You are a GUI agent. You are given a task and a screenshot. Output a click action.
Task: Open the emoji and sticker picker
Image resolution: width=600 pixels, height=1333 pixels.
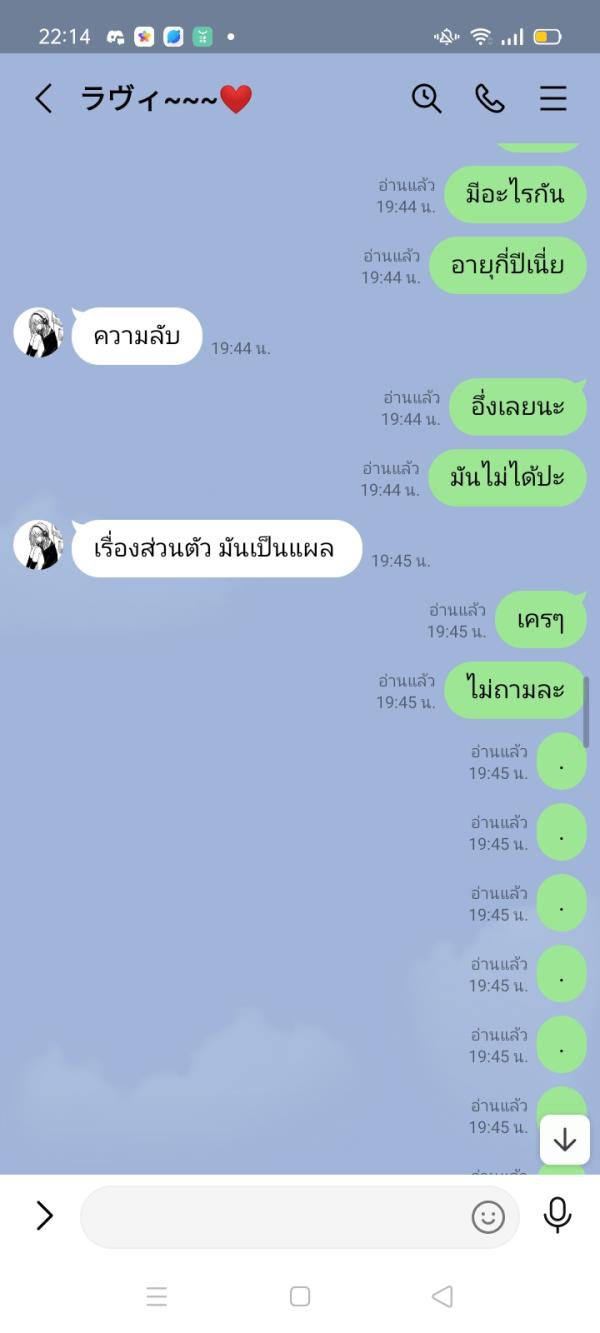point(488,1216)
